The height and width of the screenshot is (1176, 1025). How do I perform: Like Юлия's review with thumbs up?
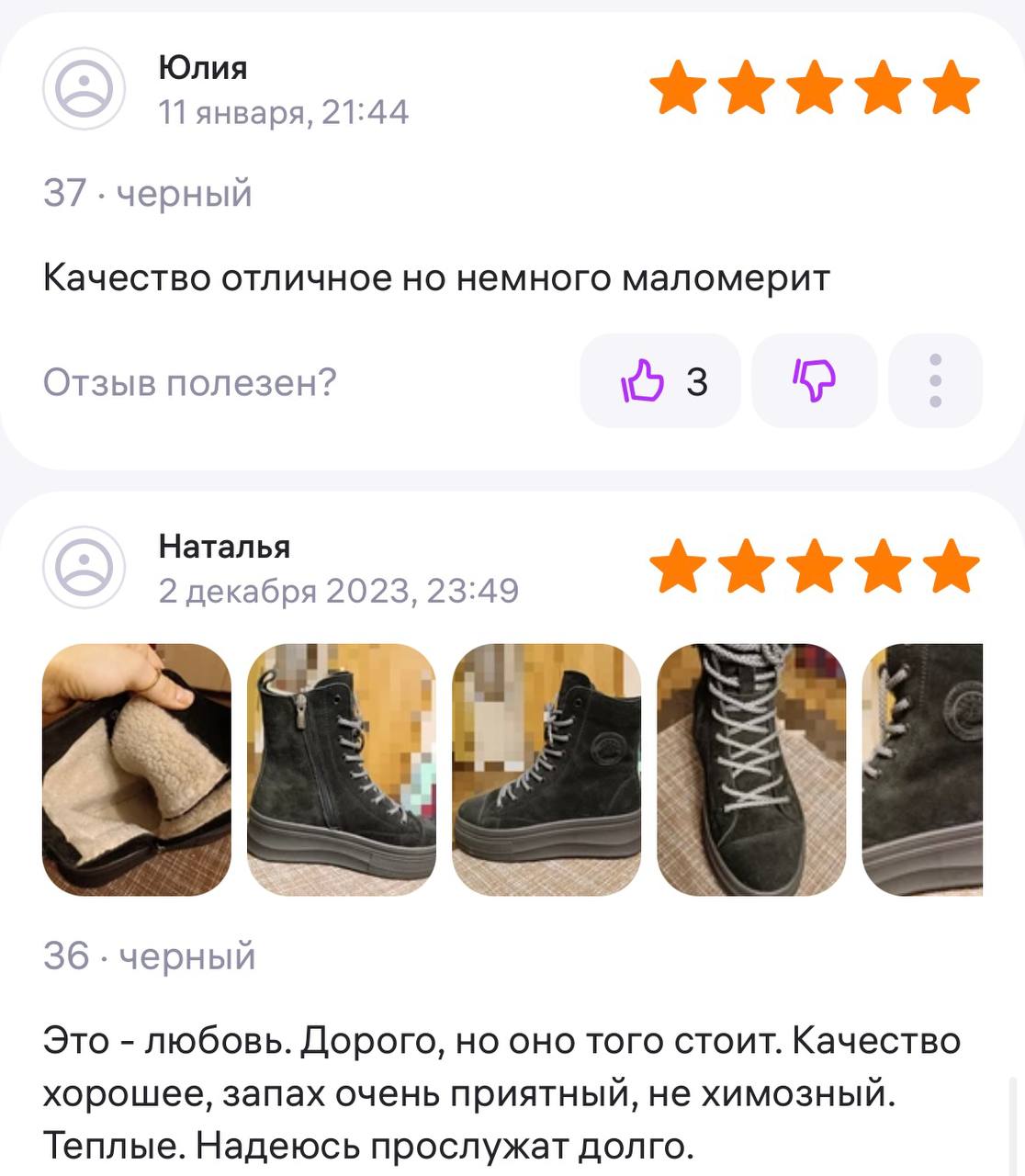pos(659,381)
